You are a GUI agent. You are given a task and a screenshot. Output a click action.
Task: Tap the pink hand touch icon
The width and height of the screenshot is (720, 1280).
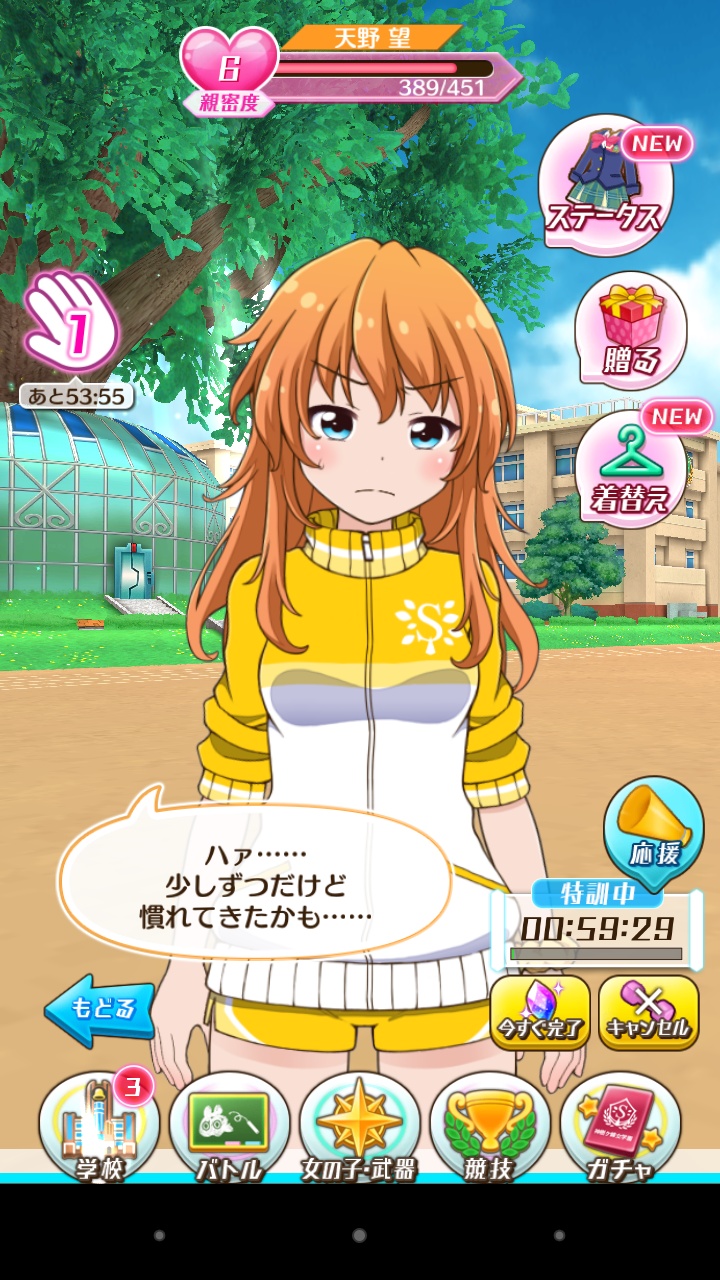pyautogui.click(x=72, y=322)
